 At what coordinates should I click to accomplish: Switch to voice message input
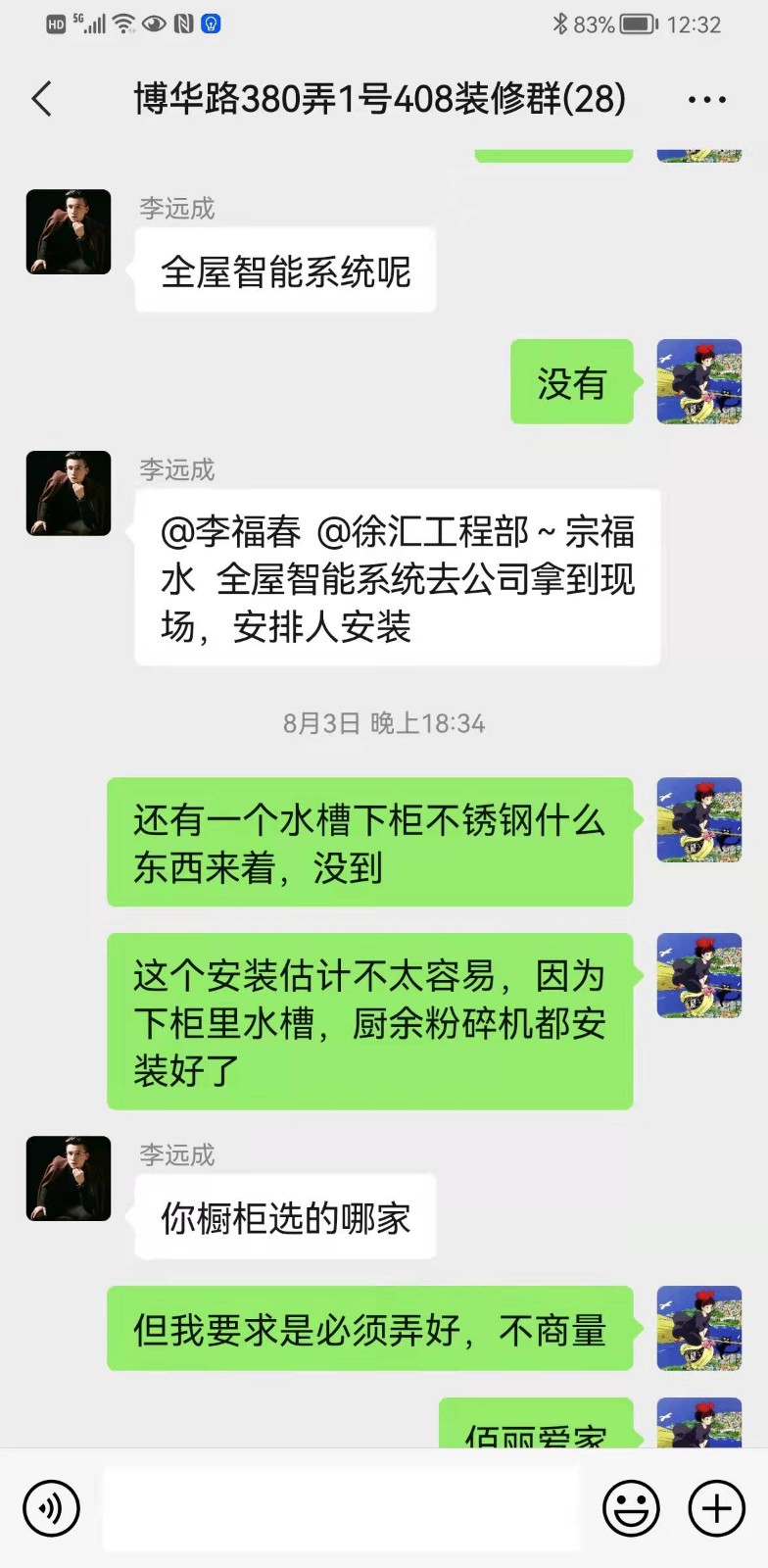click(x=51, y=1508)
